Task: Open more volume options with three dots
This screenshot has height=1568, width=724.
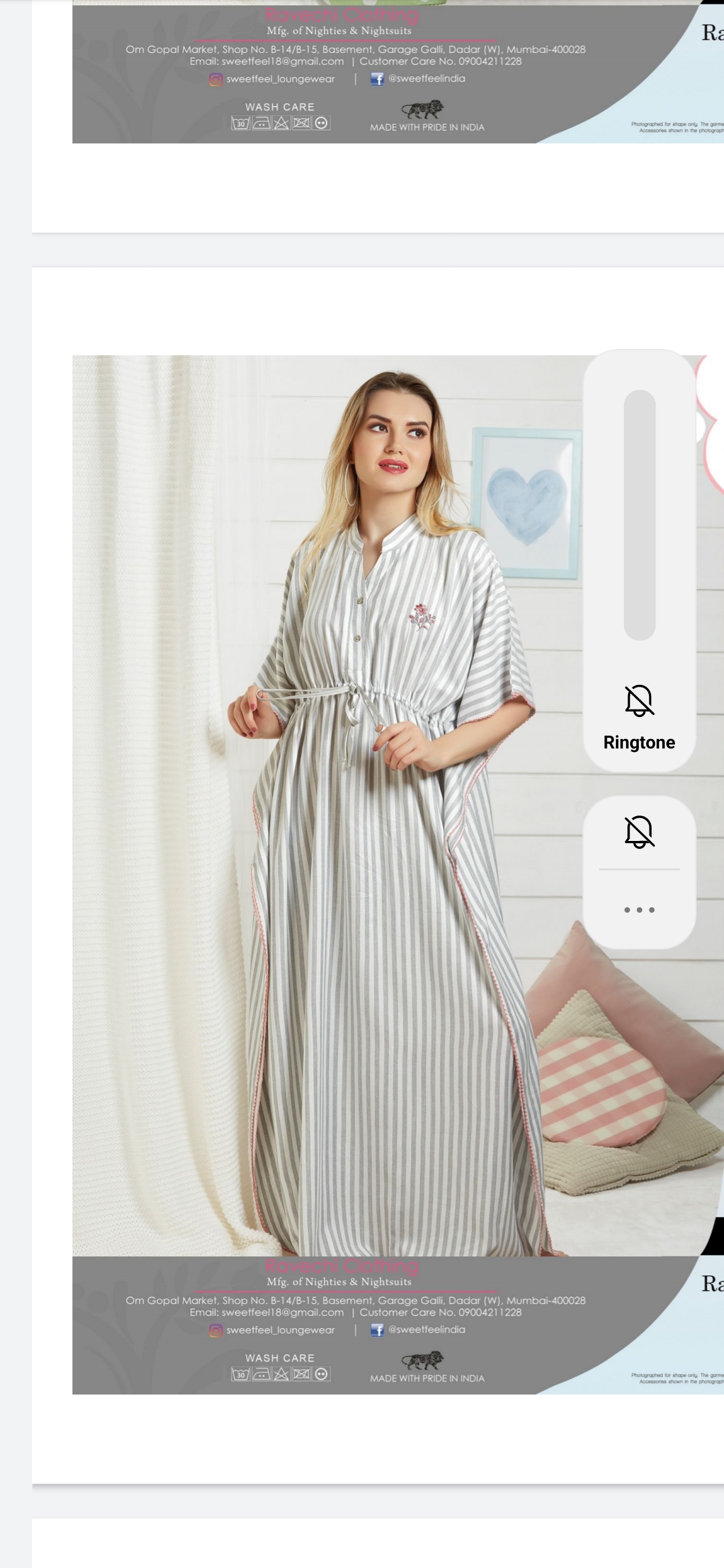Action: point(640,910)
